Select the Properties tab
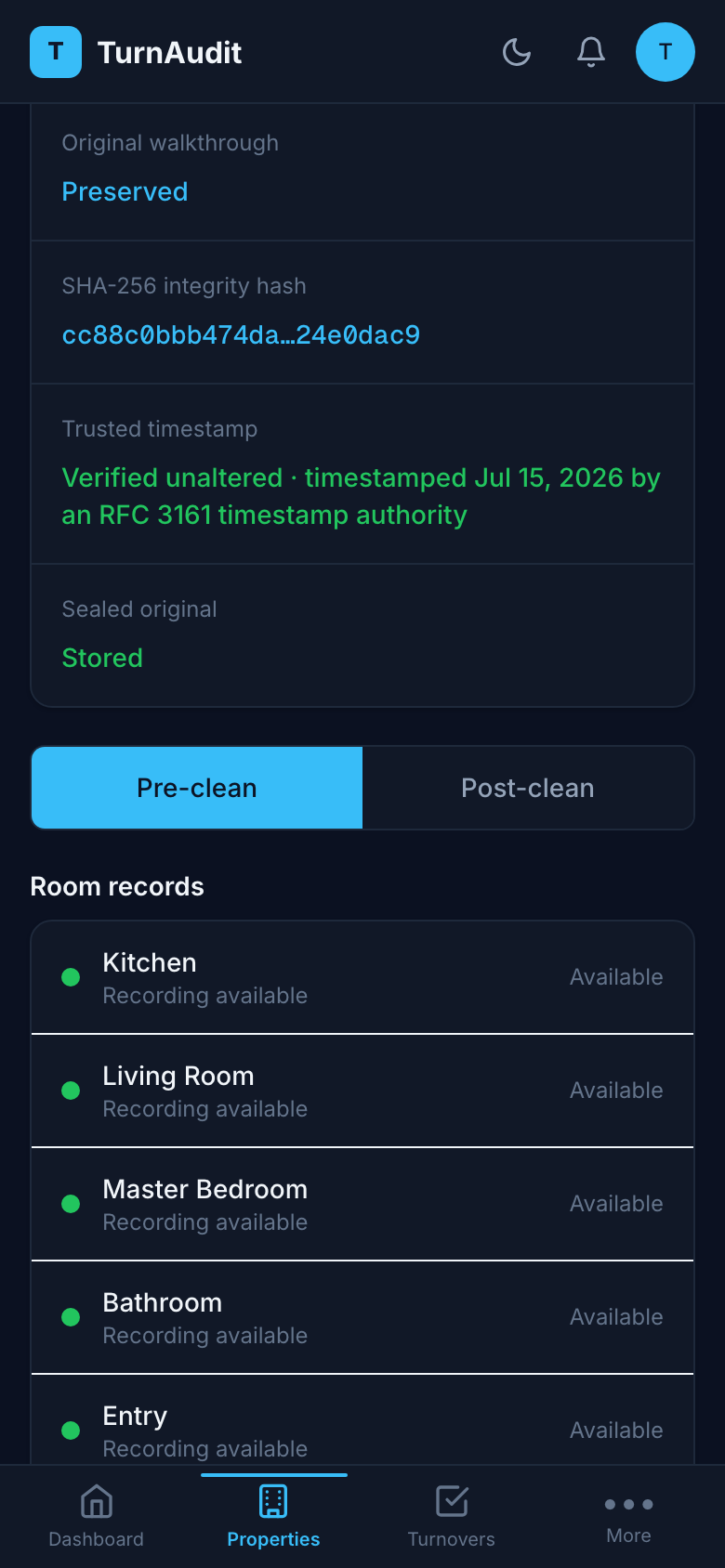 tap(273, 1517)
